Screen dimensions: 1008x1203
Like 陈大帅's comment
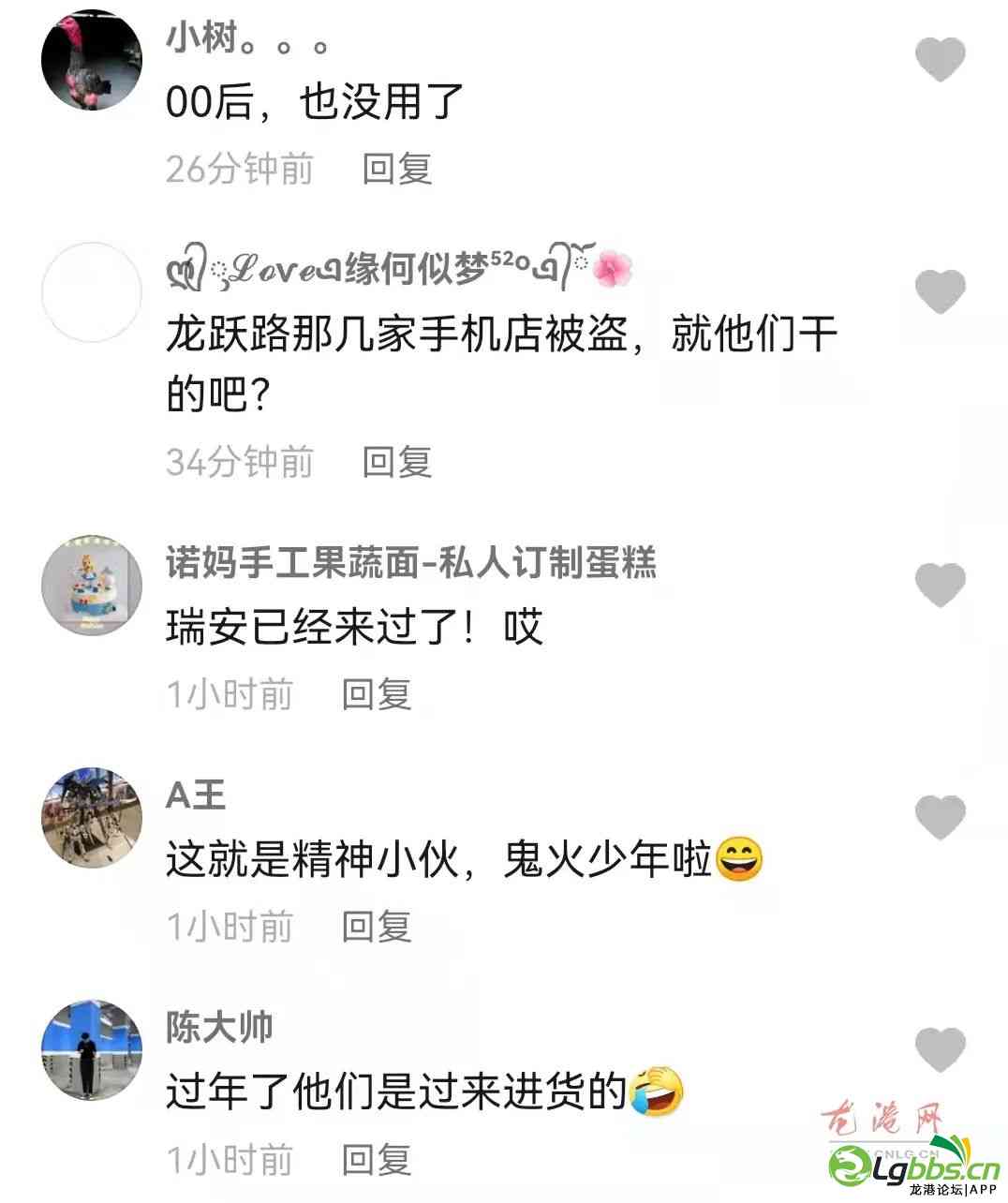(940, 1050)
